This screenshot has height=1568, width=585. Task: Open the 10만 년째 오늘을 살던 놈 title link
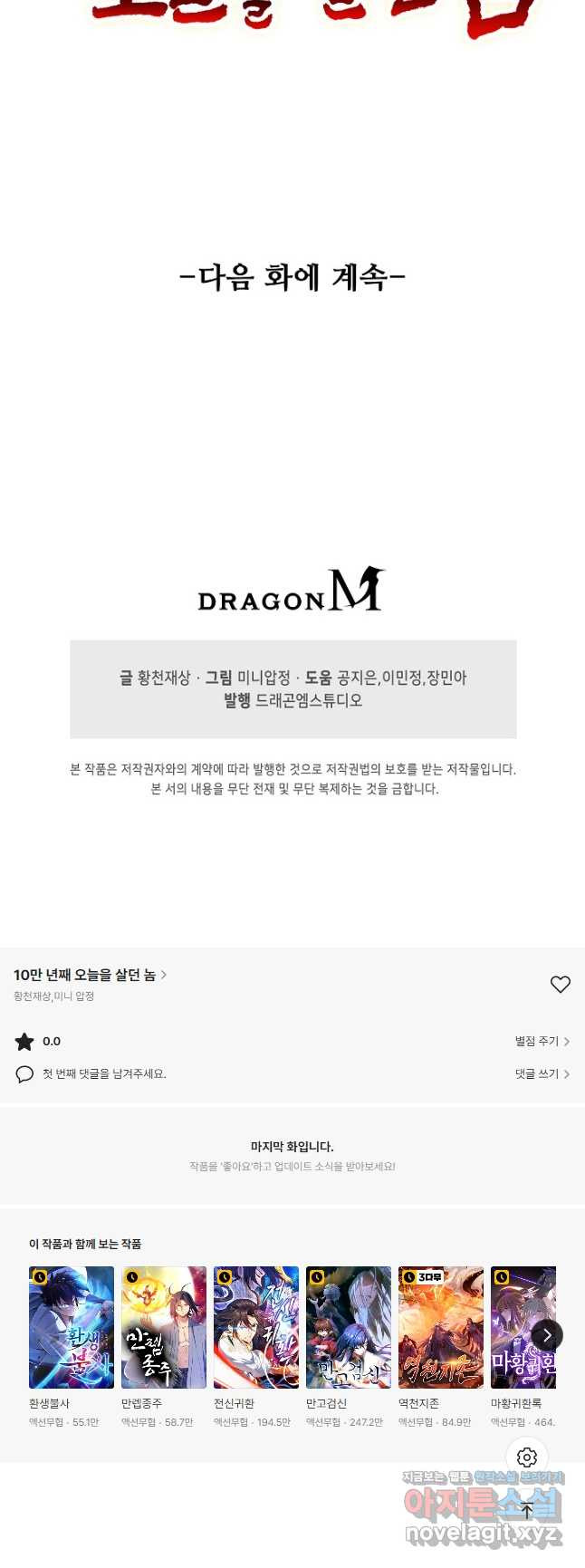click(x=90, y=975)
